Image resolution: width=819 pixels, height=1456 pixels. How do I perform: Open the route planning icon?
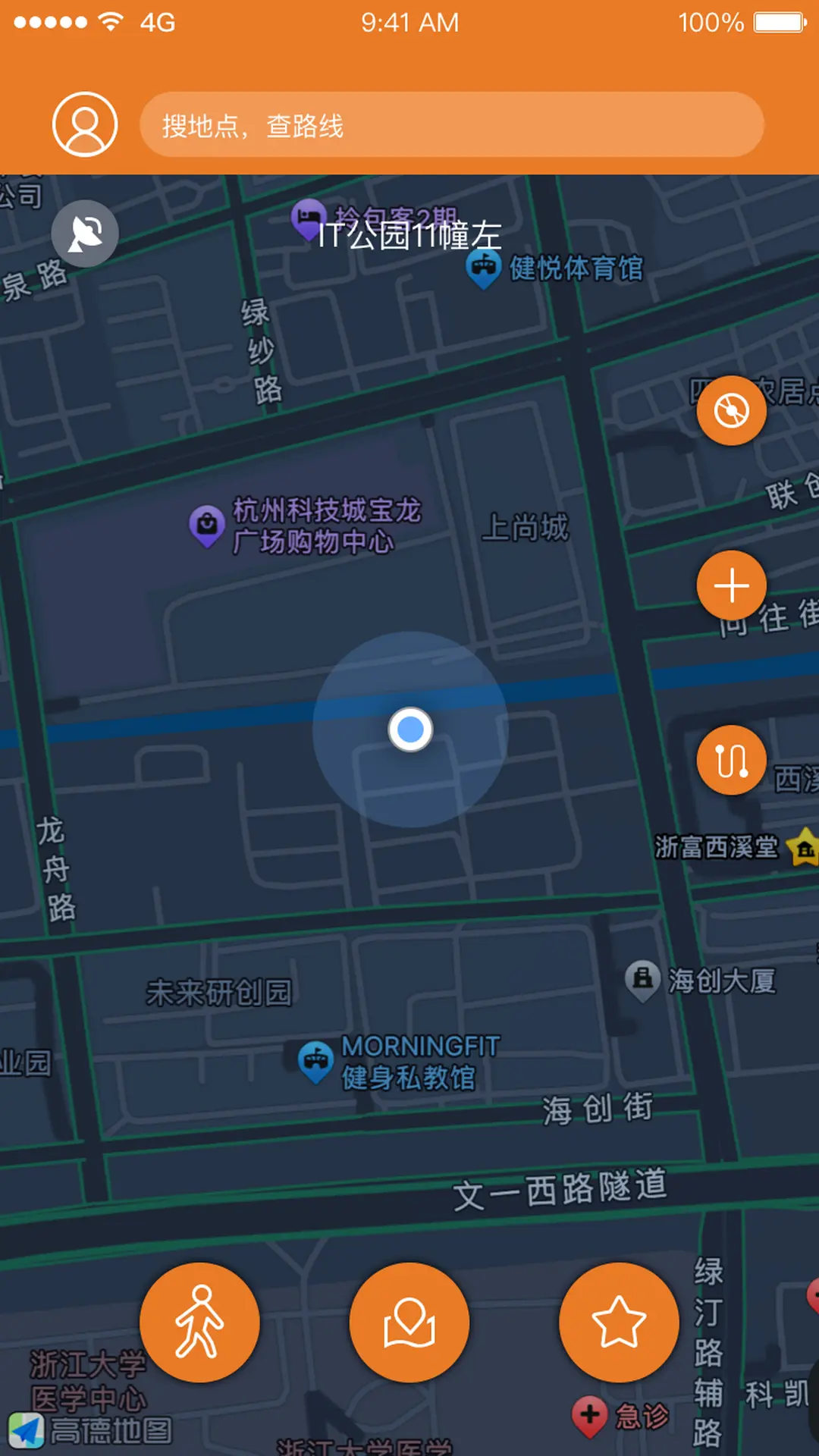[x=731, y=761]
